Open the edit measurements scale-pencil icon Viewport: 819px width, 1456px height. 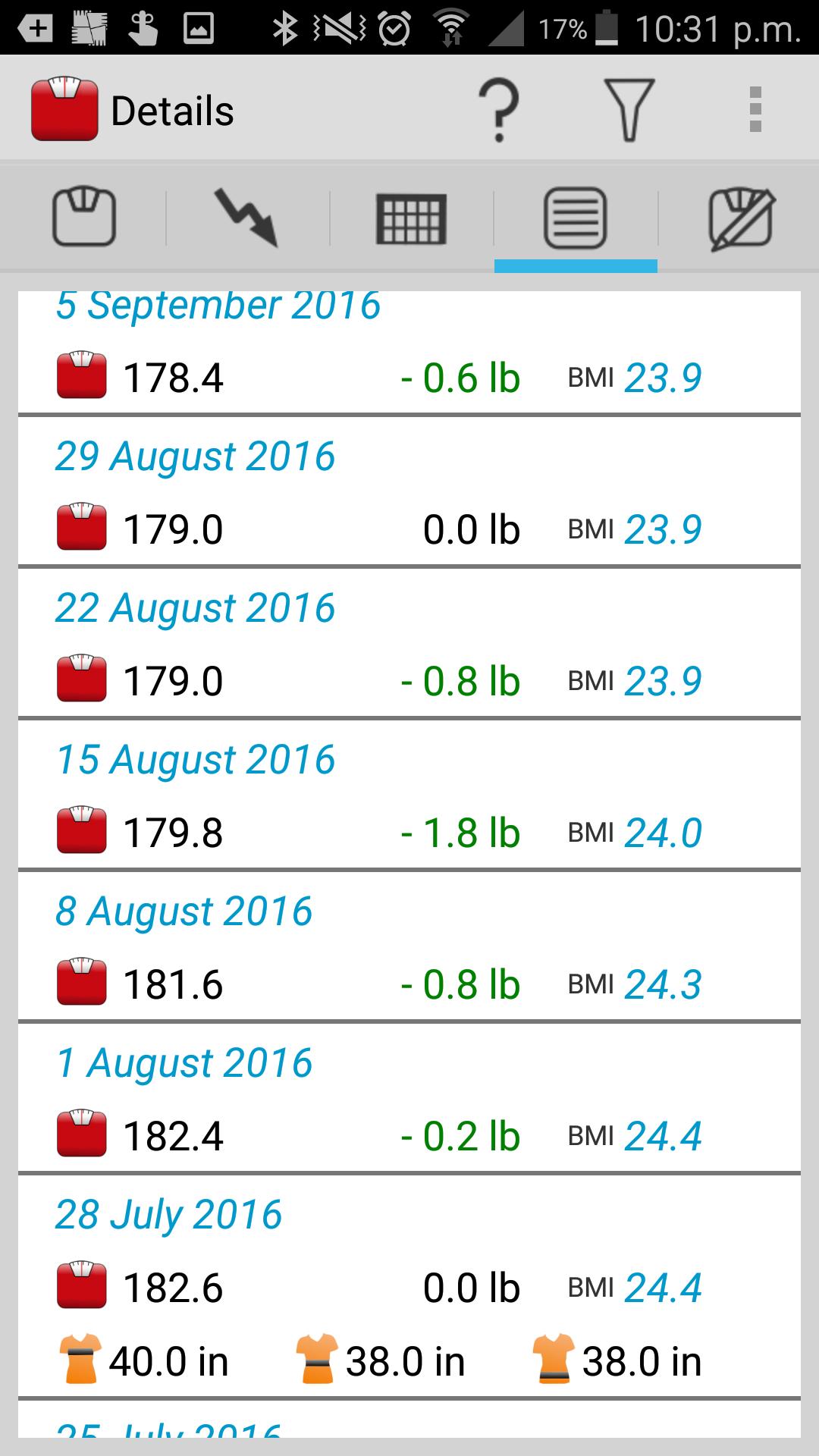click(739, 218)
